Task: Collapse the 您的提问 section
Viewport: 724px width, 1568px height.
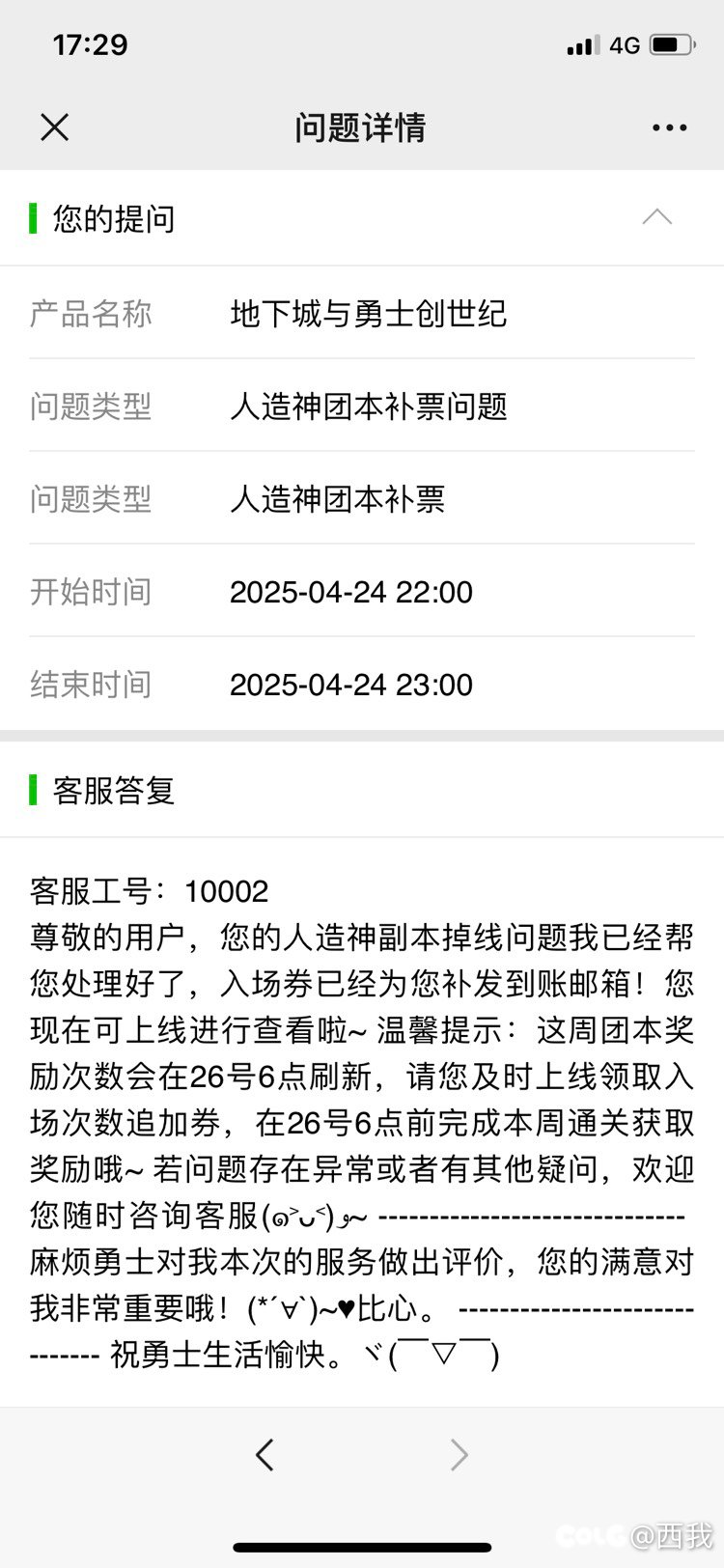Action: pos(657,217)
